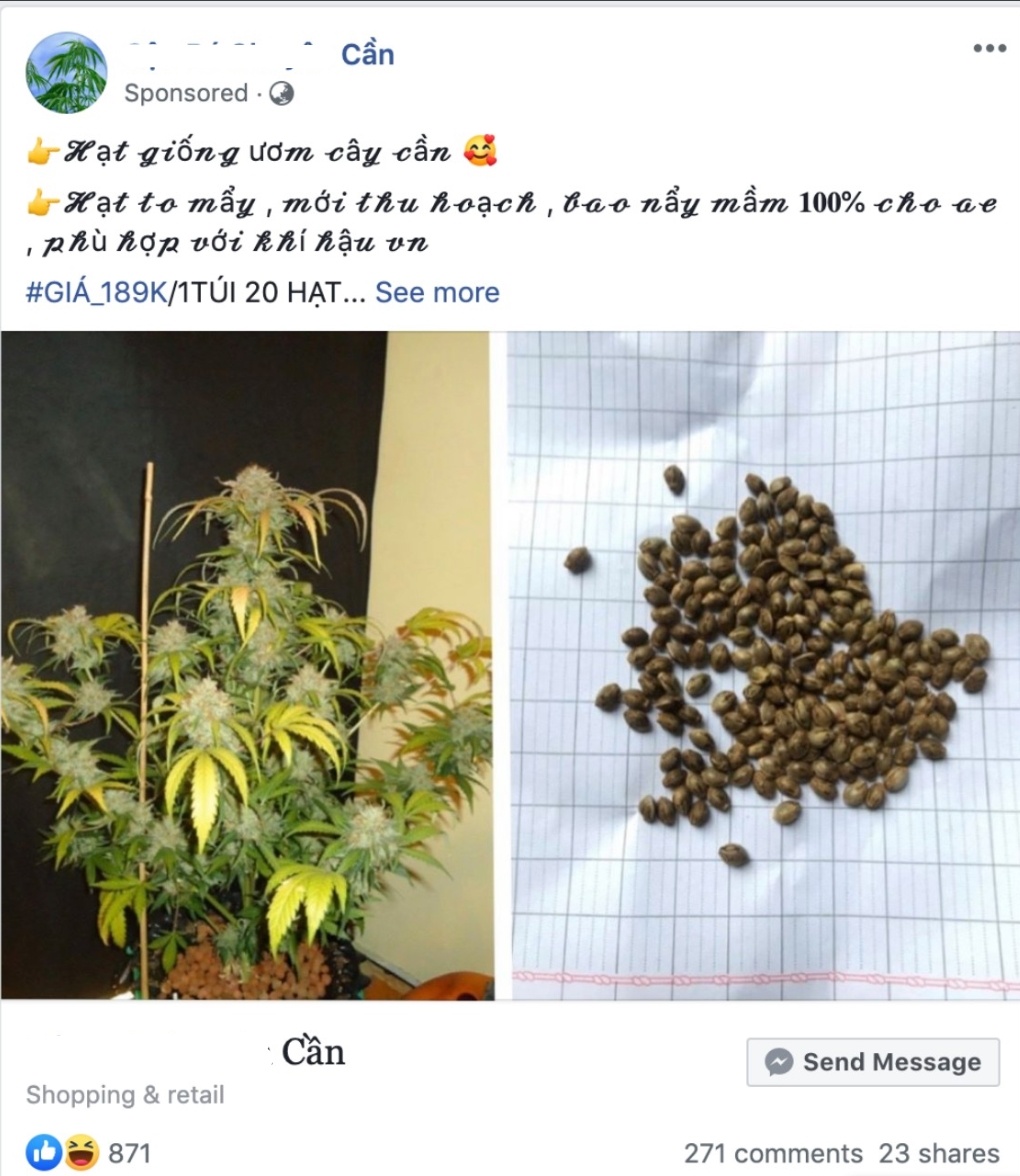
Task: Open the Sponsored label details
Action: coord(185,94)
